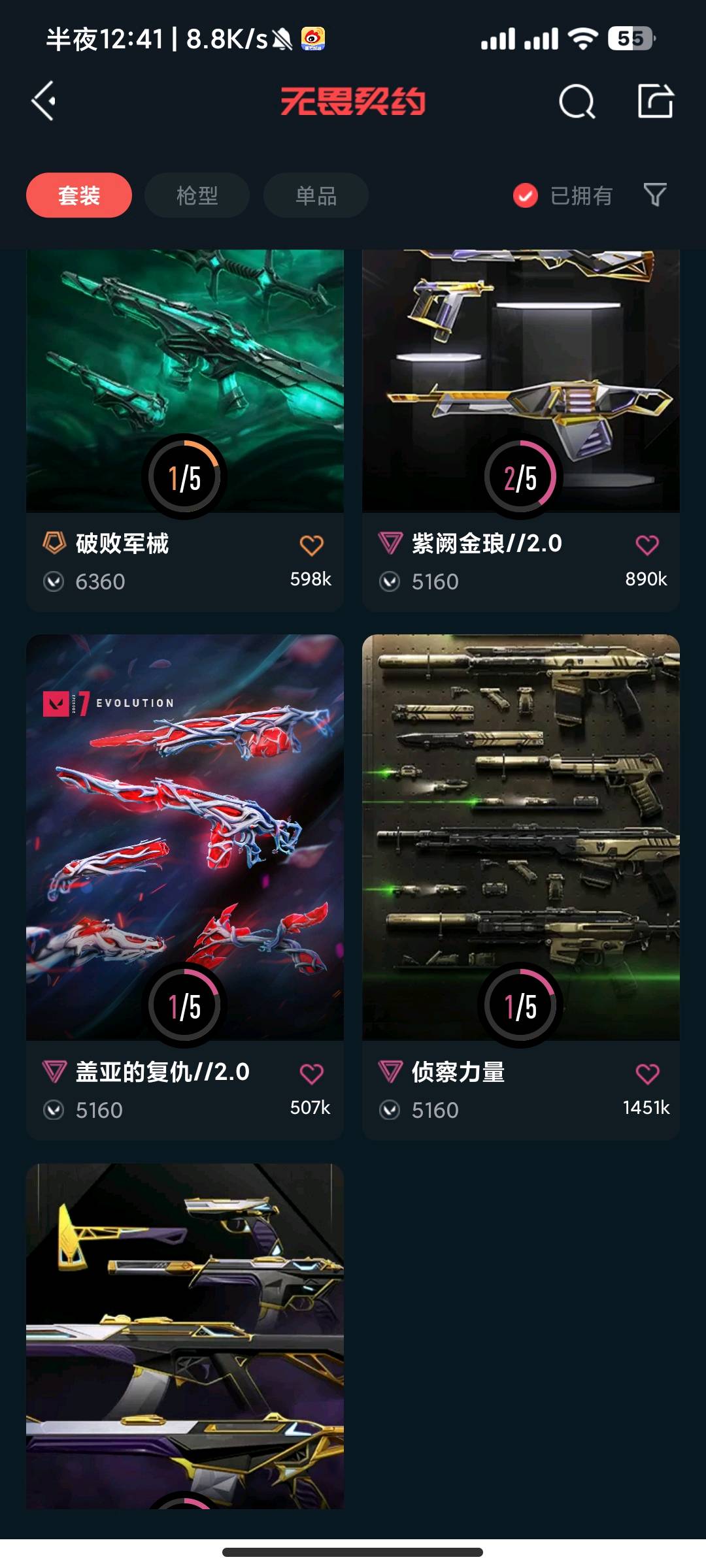The image size is (706, 1568).
Task: Like the 侦察力量 bundle
Action: (x=647, y=1073)
